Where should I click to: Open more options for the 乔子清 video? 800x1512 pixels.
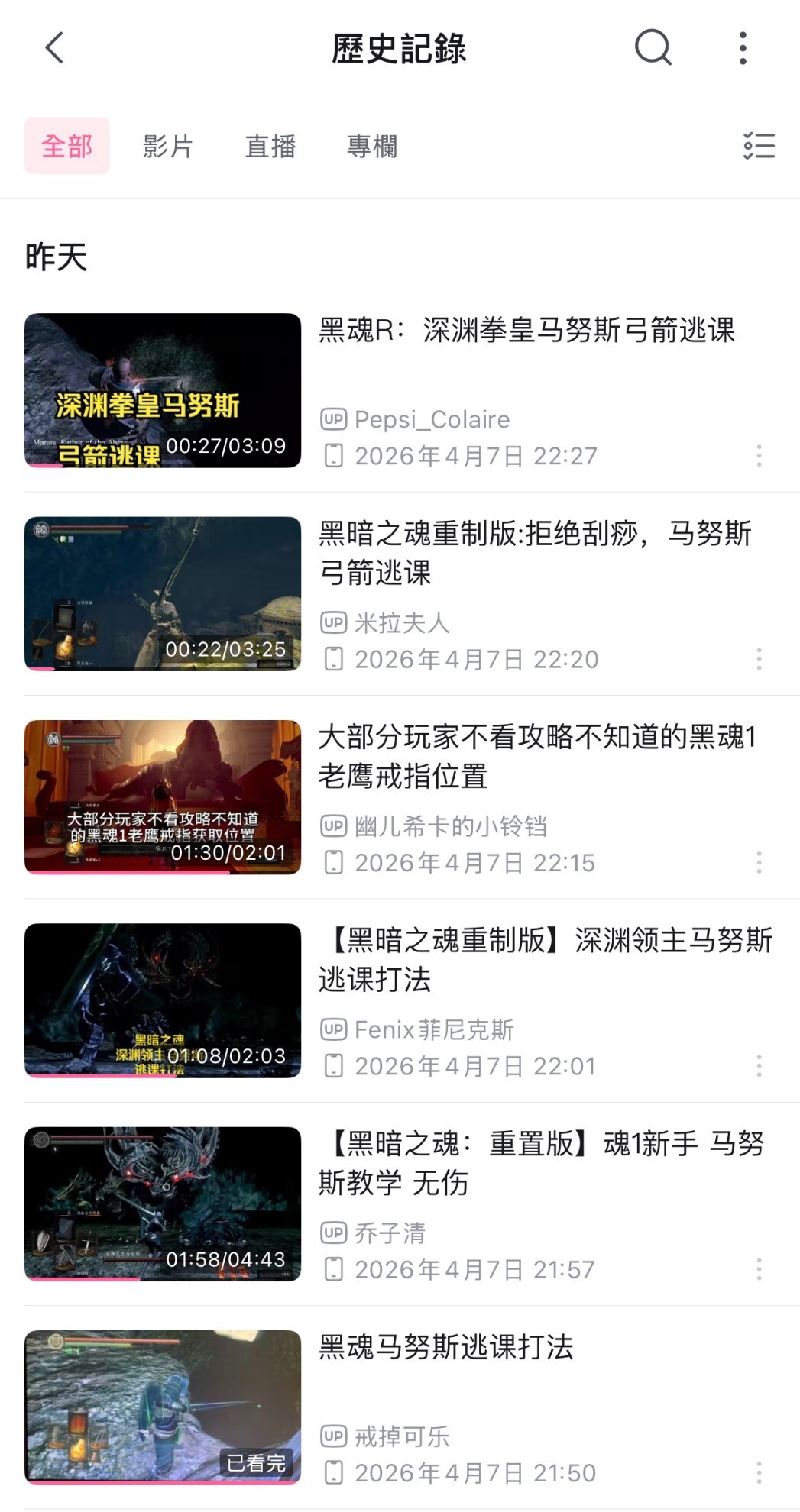point(759,1269)
